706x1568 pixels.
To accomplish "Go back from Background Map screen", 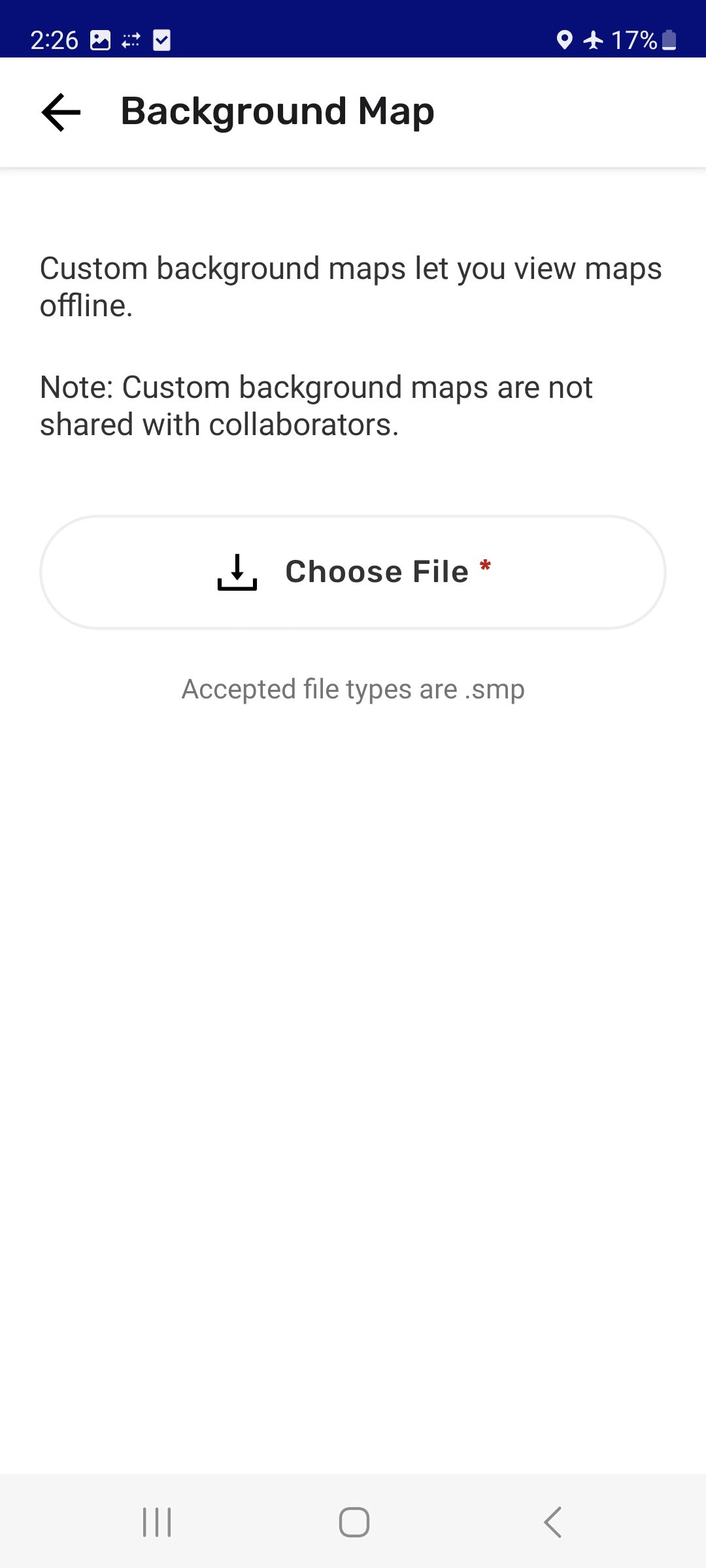I will [x=61, y=112].
